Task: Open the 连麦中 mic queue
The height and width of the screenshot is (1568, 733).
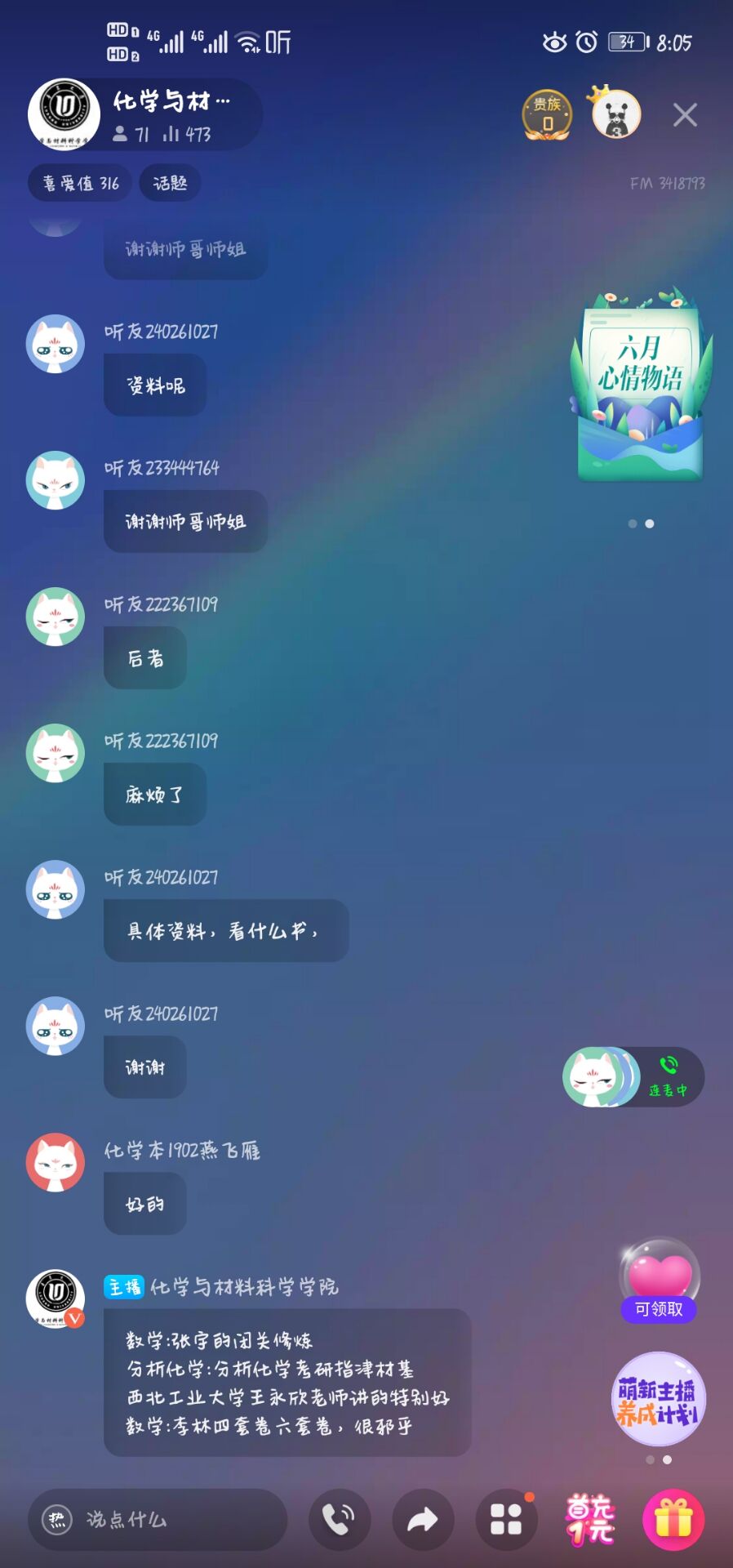Action: [x=633, y=1077]
